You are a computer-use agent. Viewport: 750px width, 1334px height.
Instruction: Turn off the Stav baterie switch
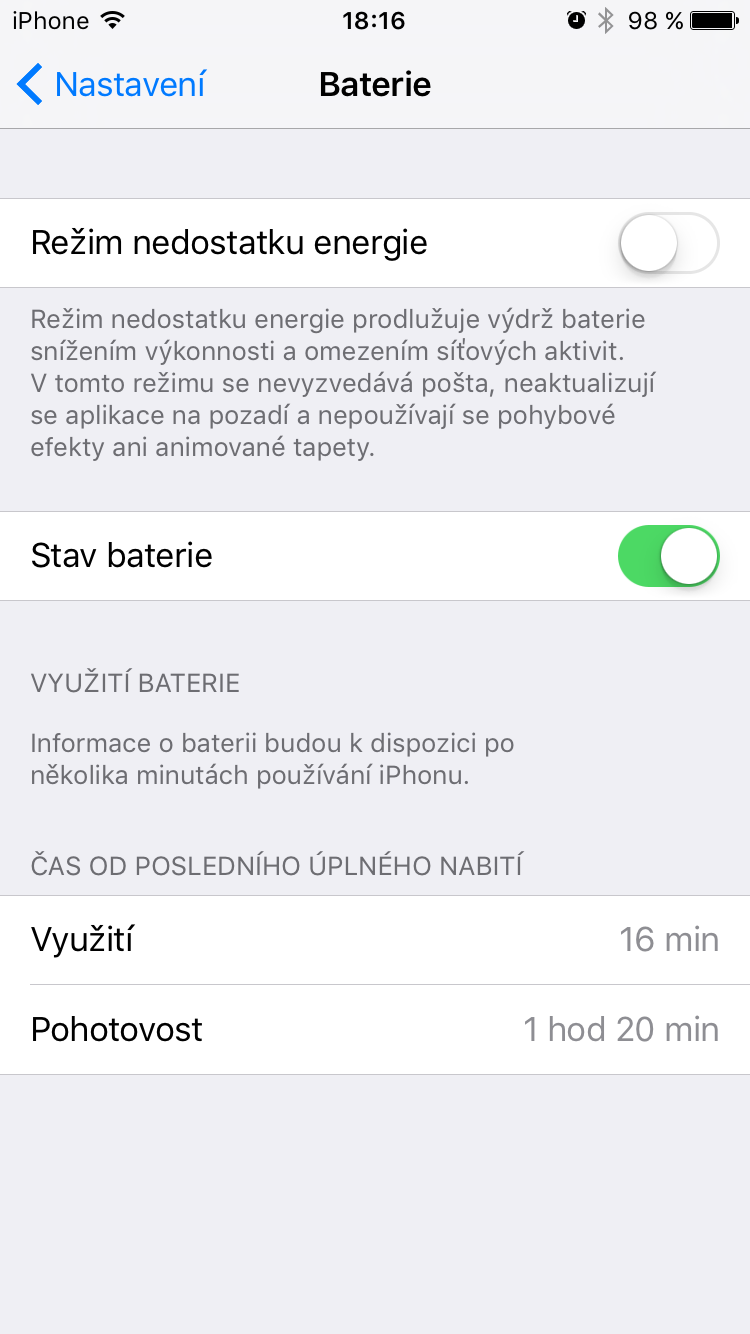pyautogui.click(x=668, y=556)
